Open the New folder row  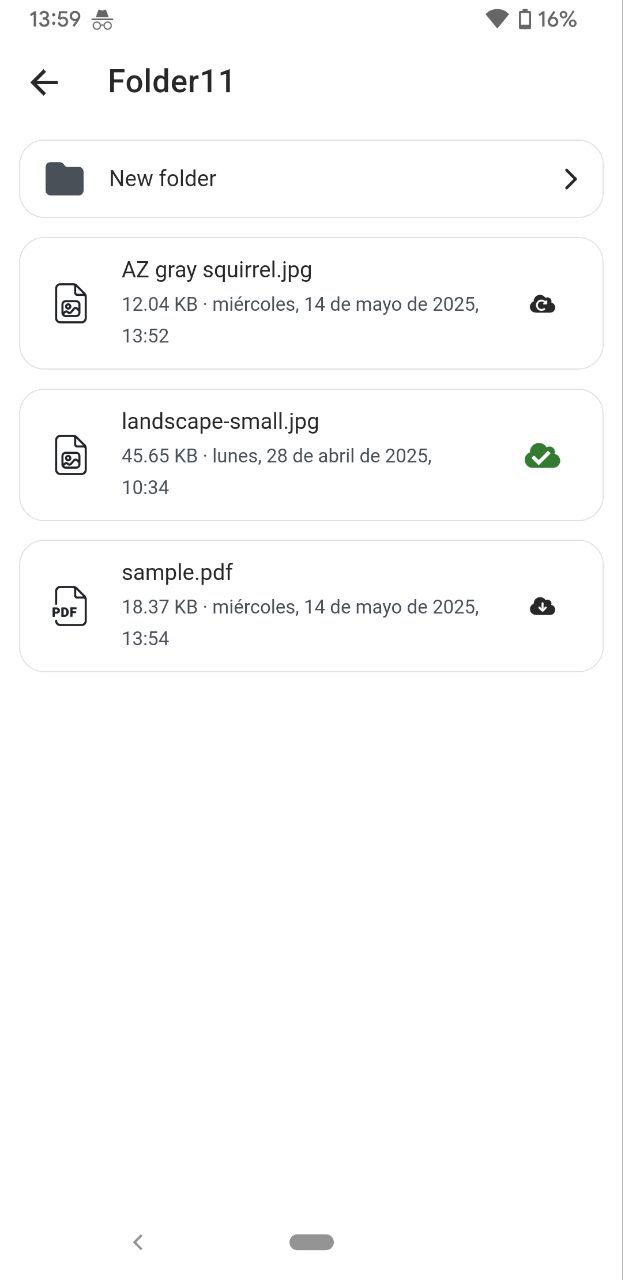[x=311, y=179]
